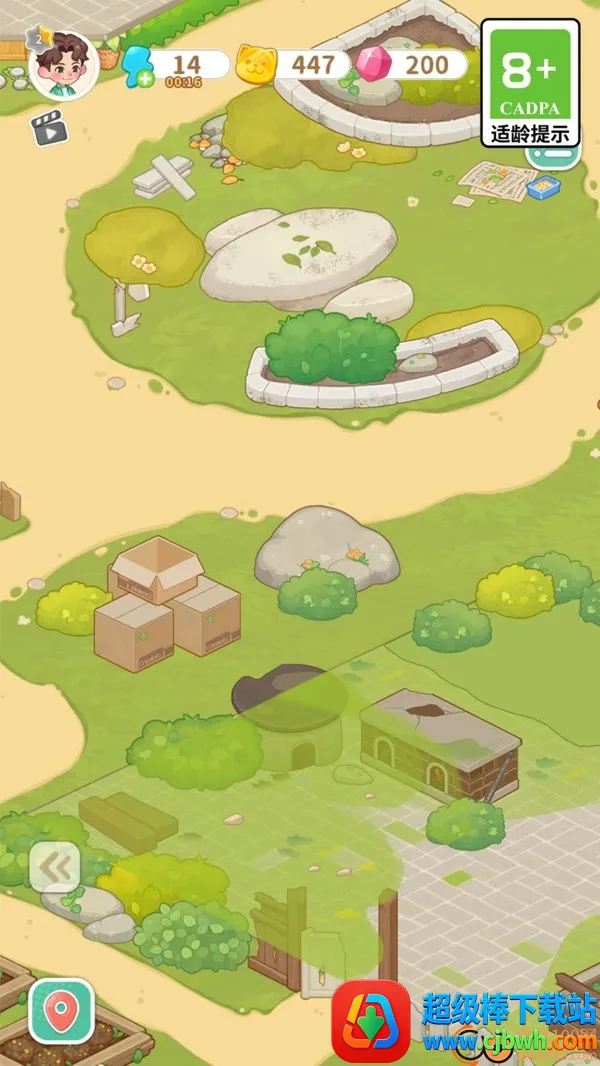The width and height of the screenshot is (600, 1066).
Task: Tap the stack of cardboard boxes
Action: click(165, 605)
